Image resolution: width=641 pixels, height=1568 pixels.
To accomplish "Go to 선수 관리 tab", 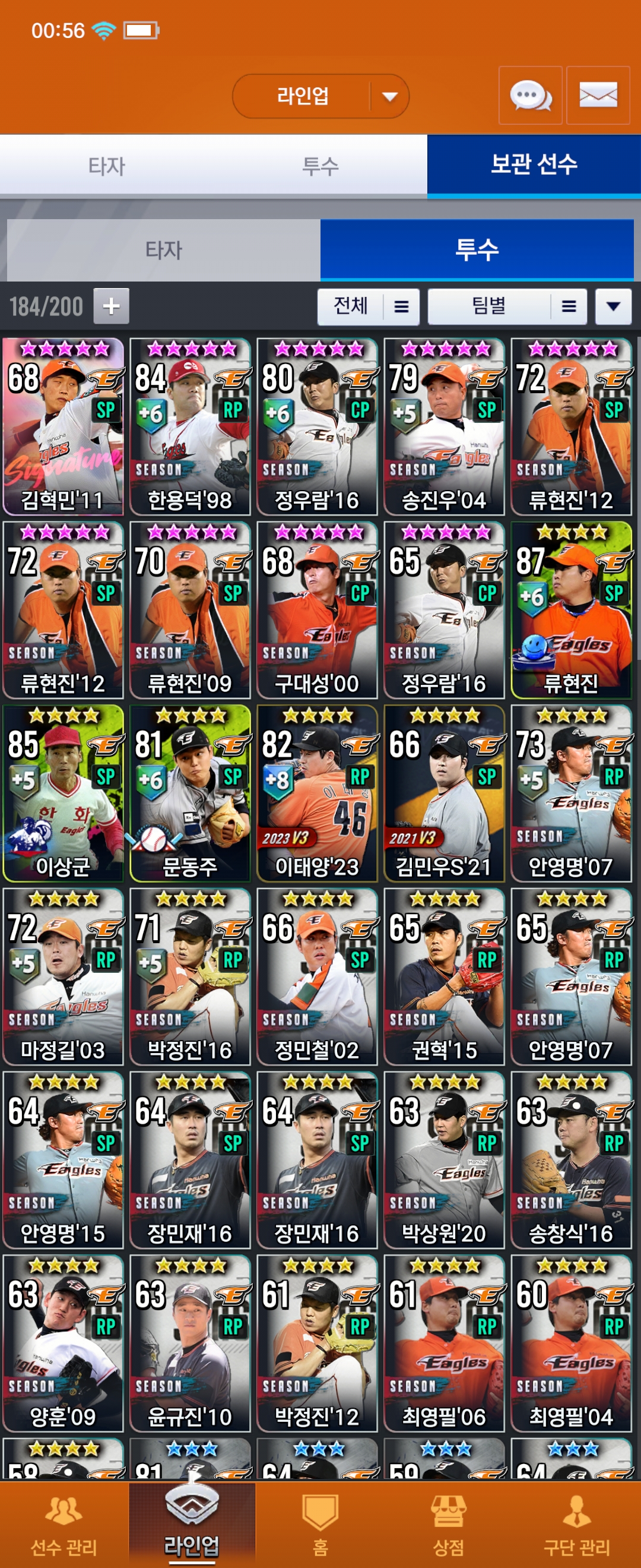I will (64, 1525).
